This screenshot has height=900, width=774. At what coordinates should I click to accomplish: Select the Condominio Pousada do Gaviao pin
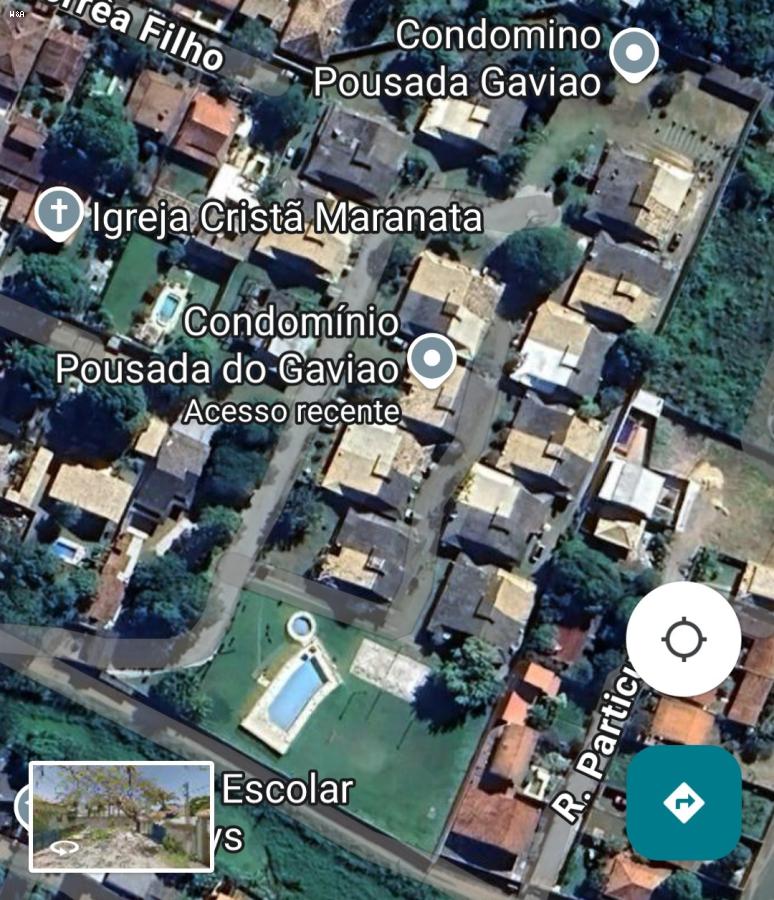tap(432, 359)
